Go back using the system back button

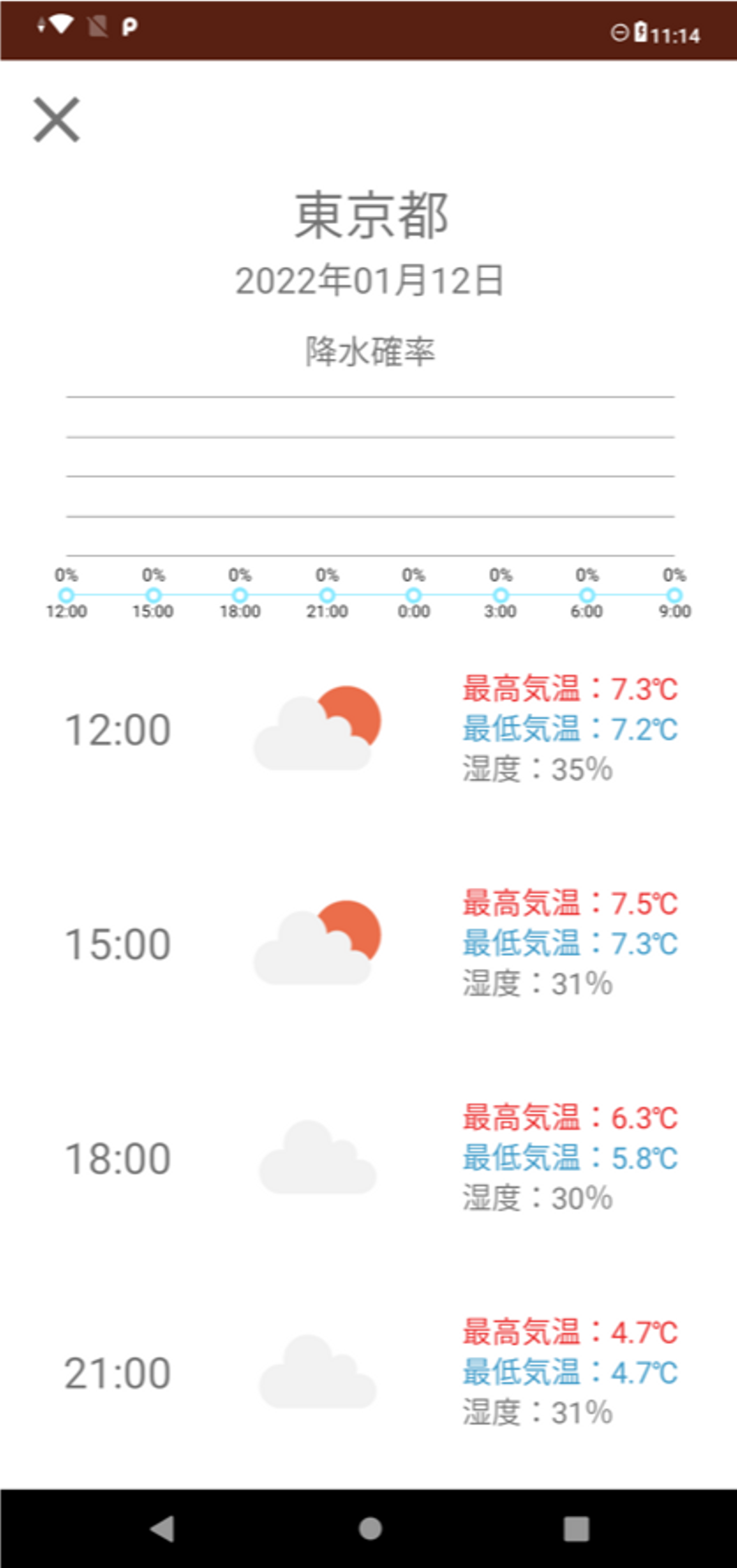pos(163,1529)
